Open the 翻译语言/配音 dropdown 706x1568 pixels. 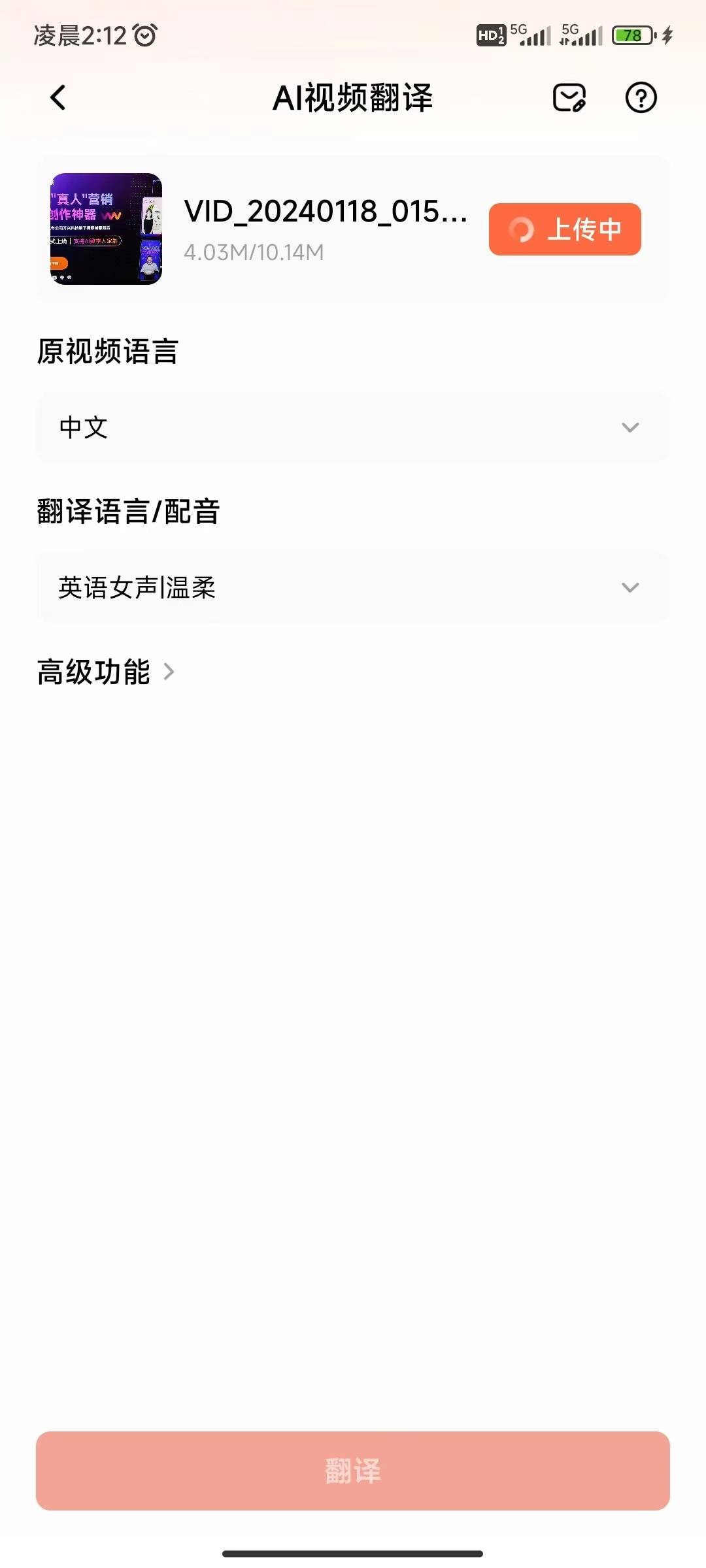[630, 587]
